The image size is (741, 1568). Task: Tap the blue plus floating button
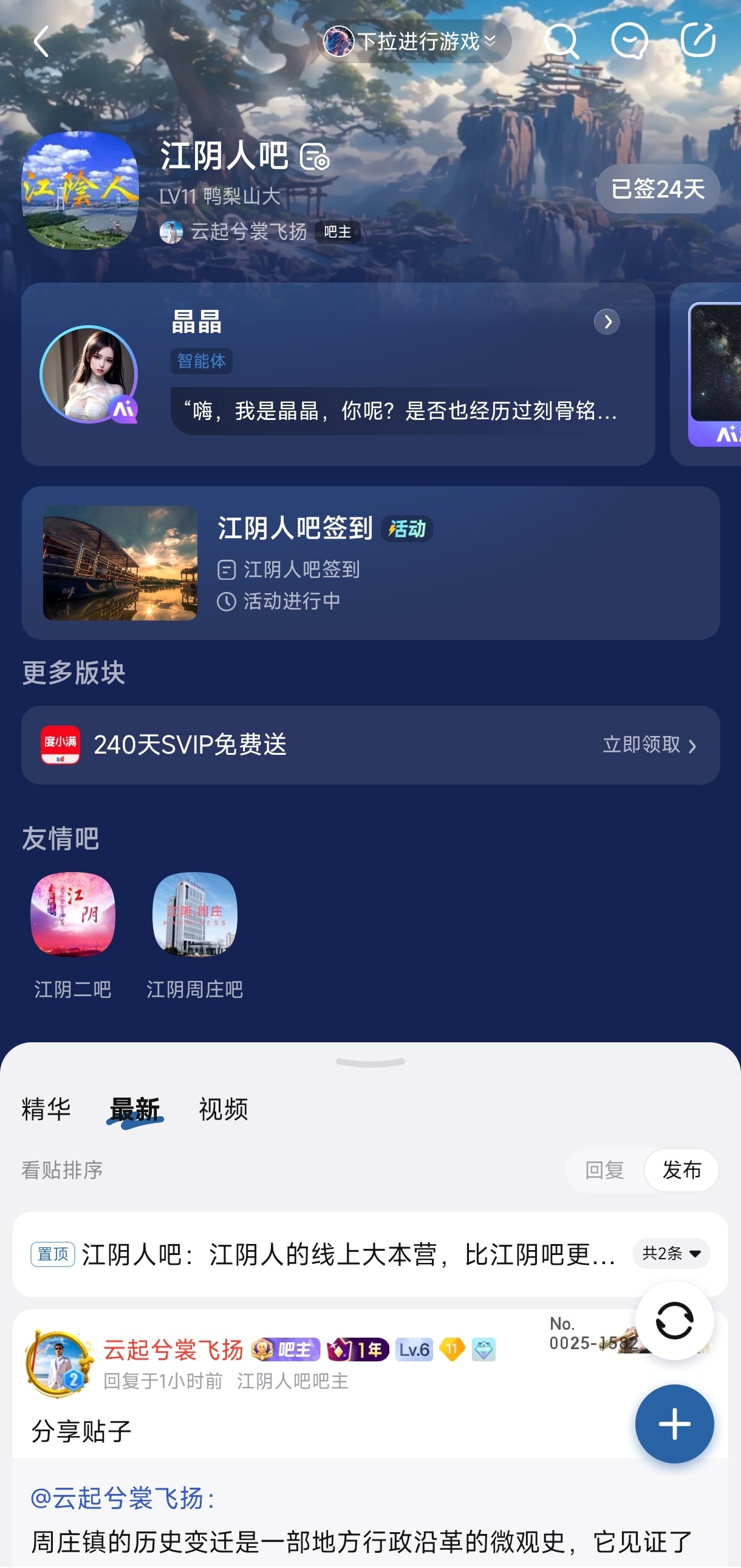674,1423
